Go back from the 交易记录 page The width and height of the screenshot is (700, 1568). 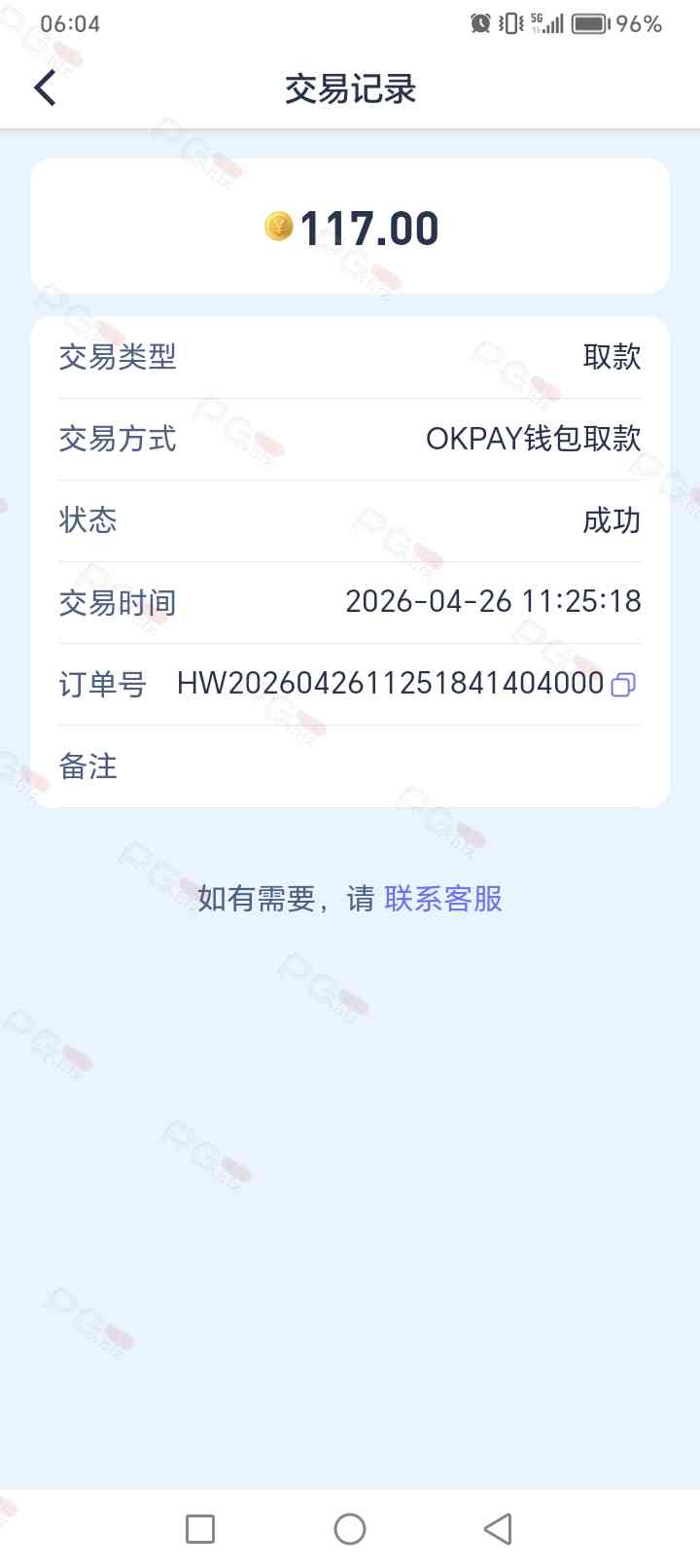(46, 89)
